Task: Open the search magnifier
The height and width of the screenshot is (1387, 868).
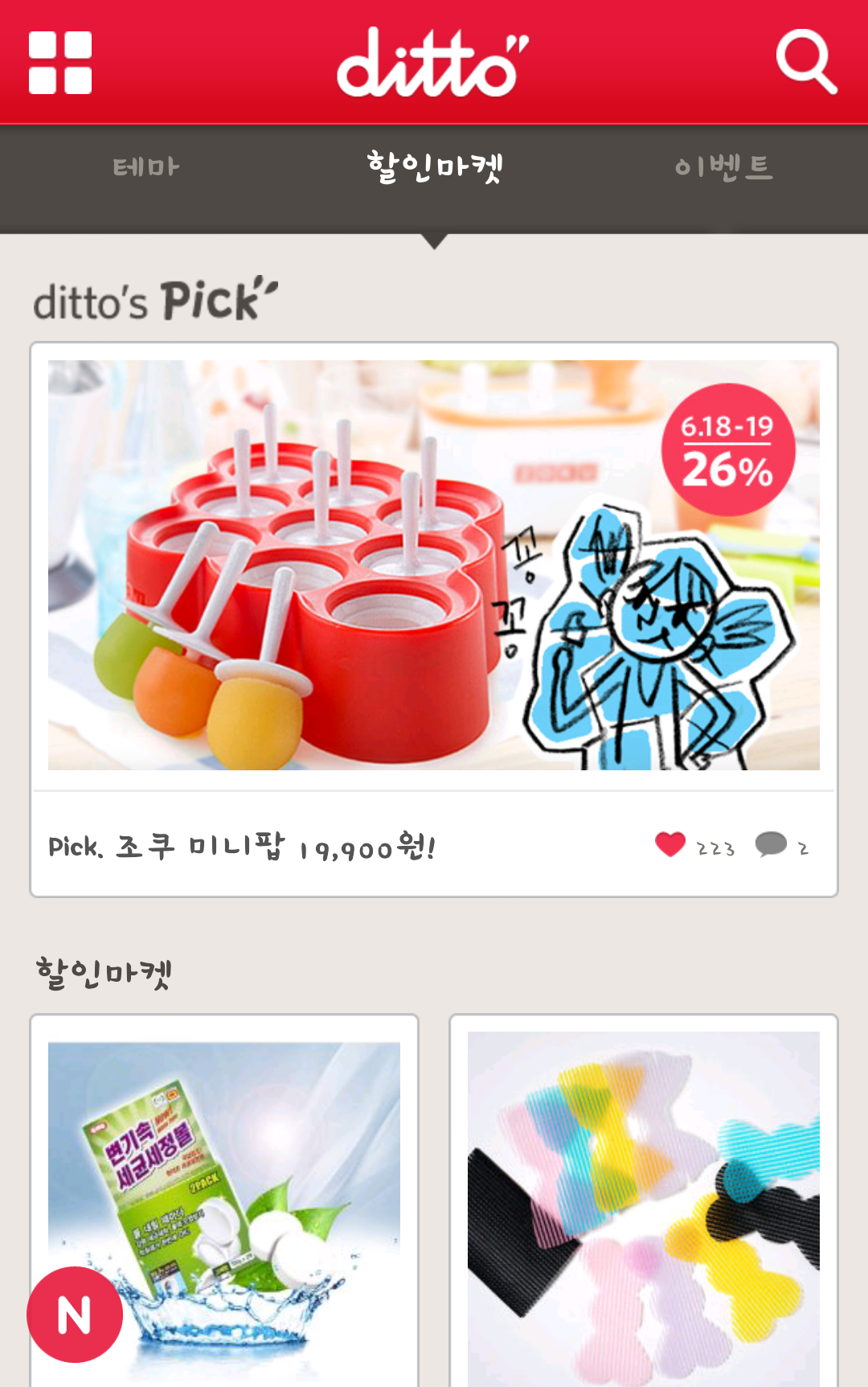Action: tap(806, 62)
